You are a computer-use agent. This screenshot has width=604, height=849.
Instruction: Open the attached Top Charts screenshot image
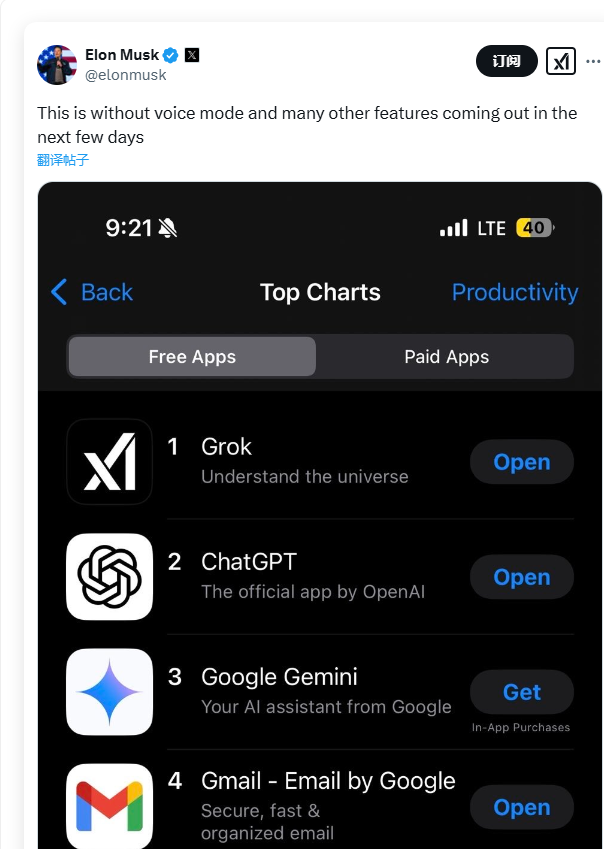click(x=320, y=520)
